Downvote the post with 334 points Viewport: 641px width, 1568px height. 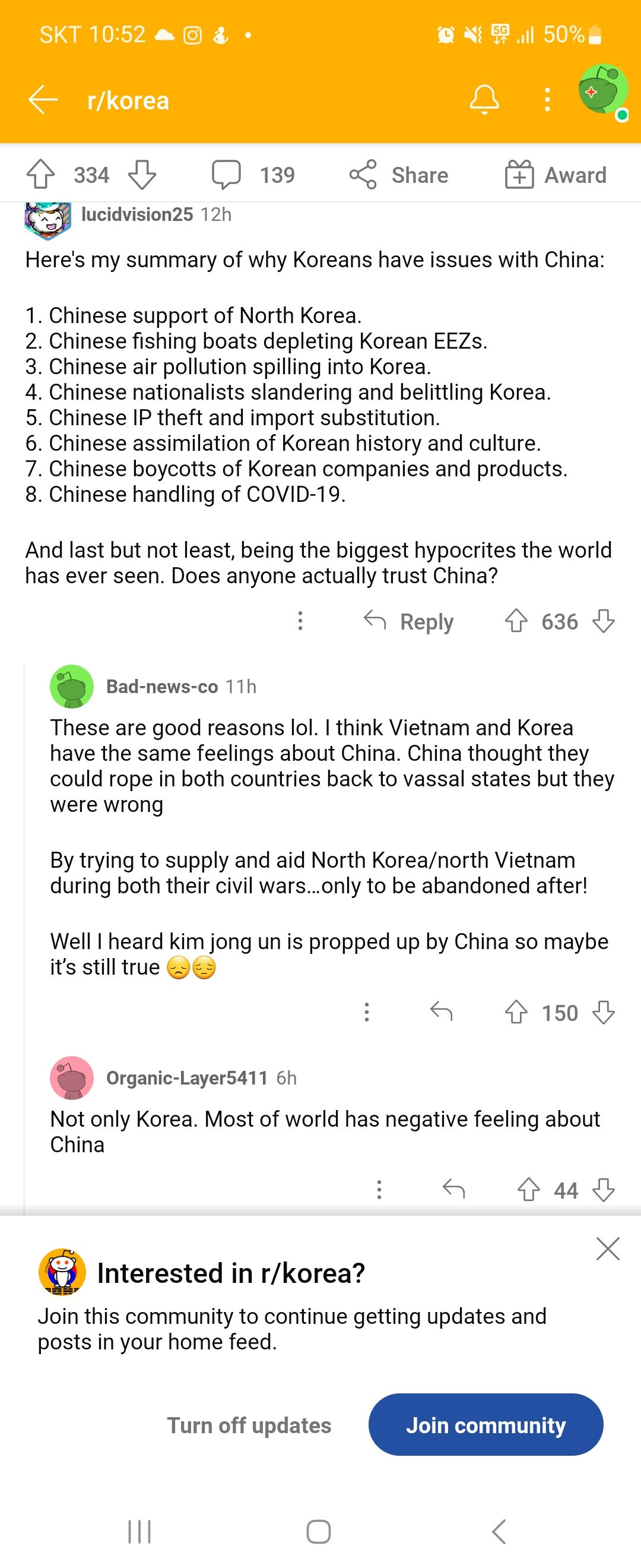142,175
